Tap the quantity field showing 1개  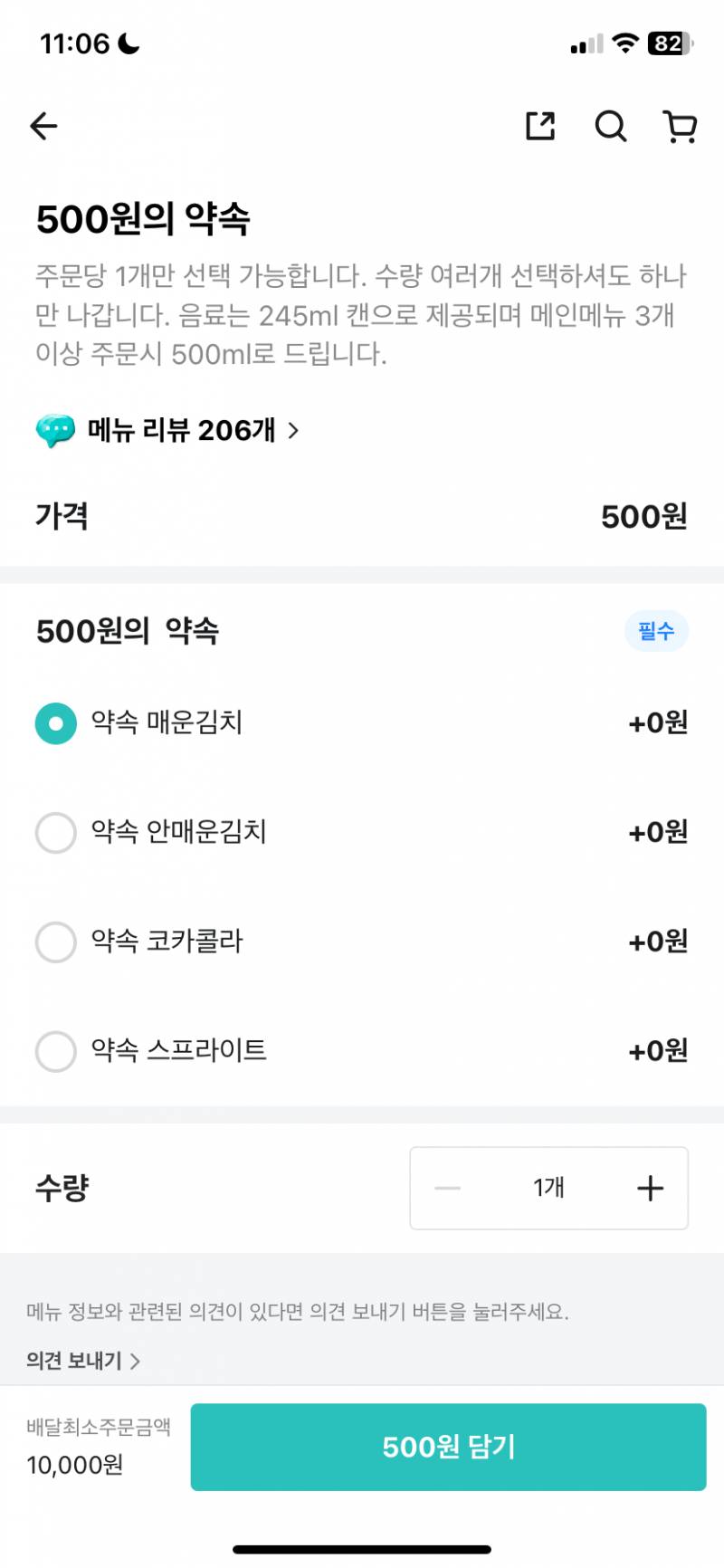click(548, 1188)
